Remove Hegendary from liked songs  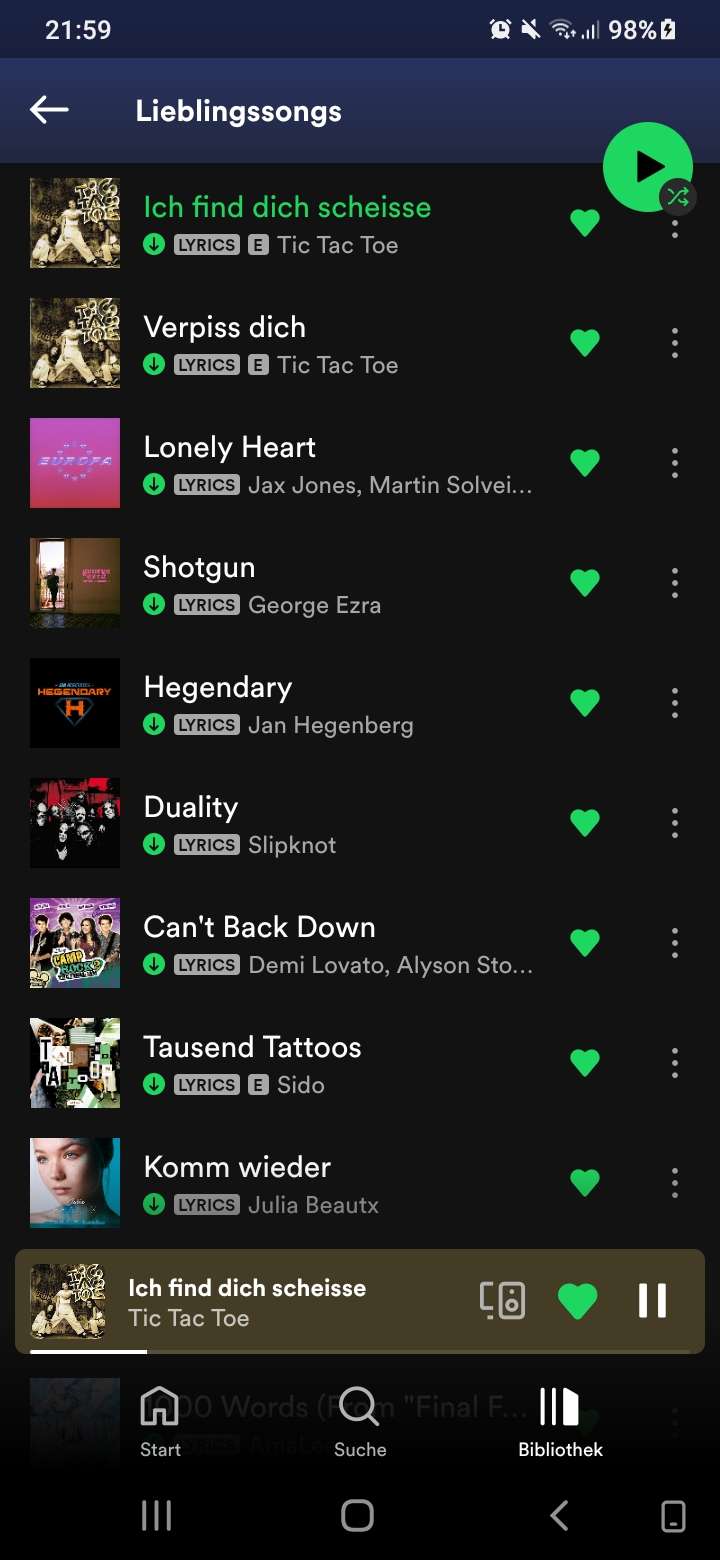[585, 703]
